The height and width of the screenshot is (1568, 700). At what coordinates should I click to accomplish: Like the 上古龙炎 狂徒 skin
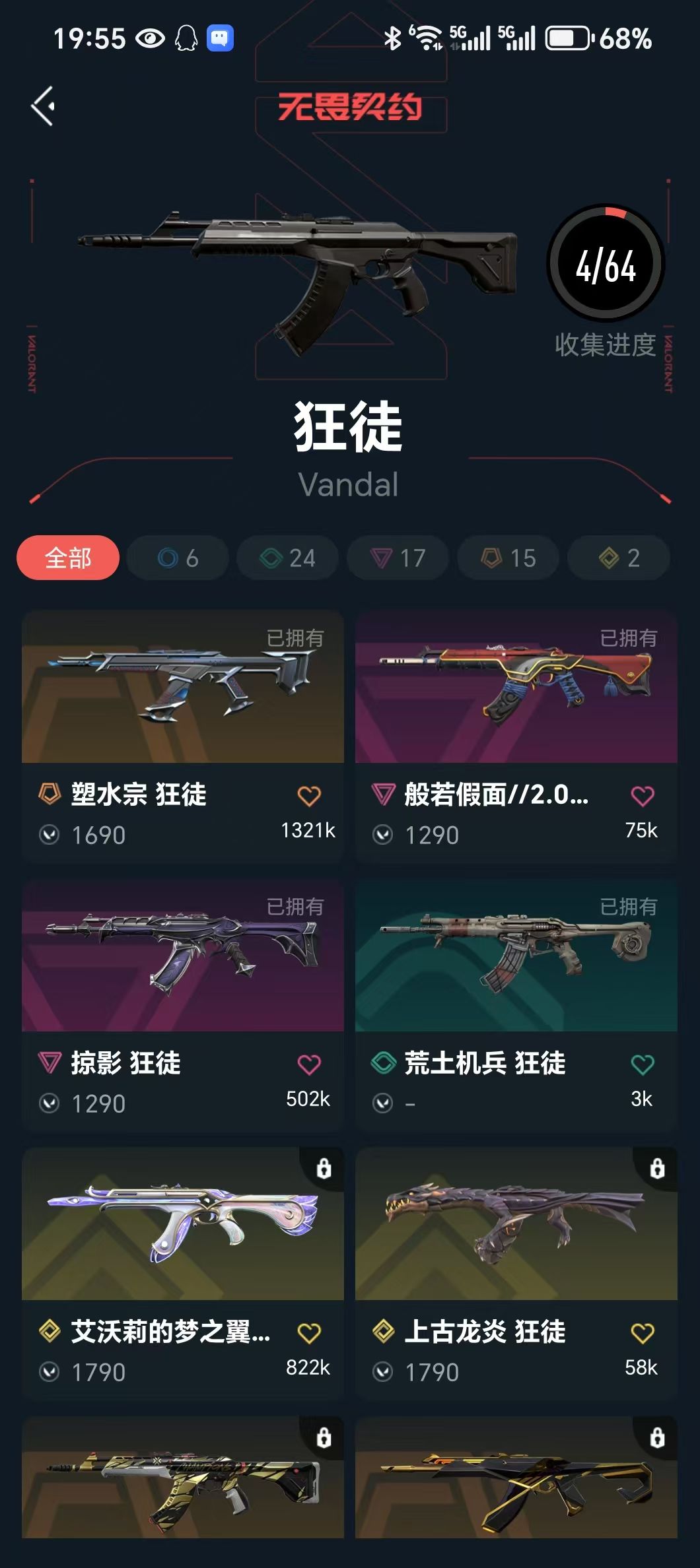(643, 1333)
